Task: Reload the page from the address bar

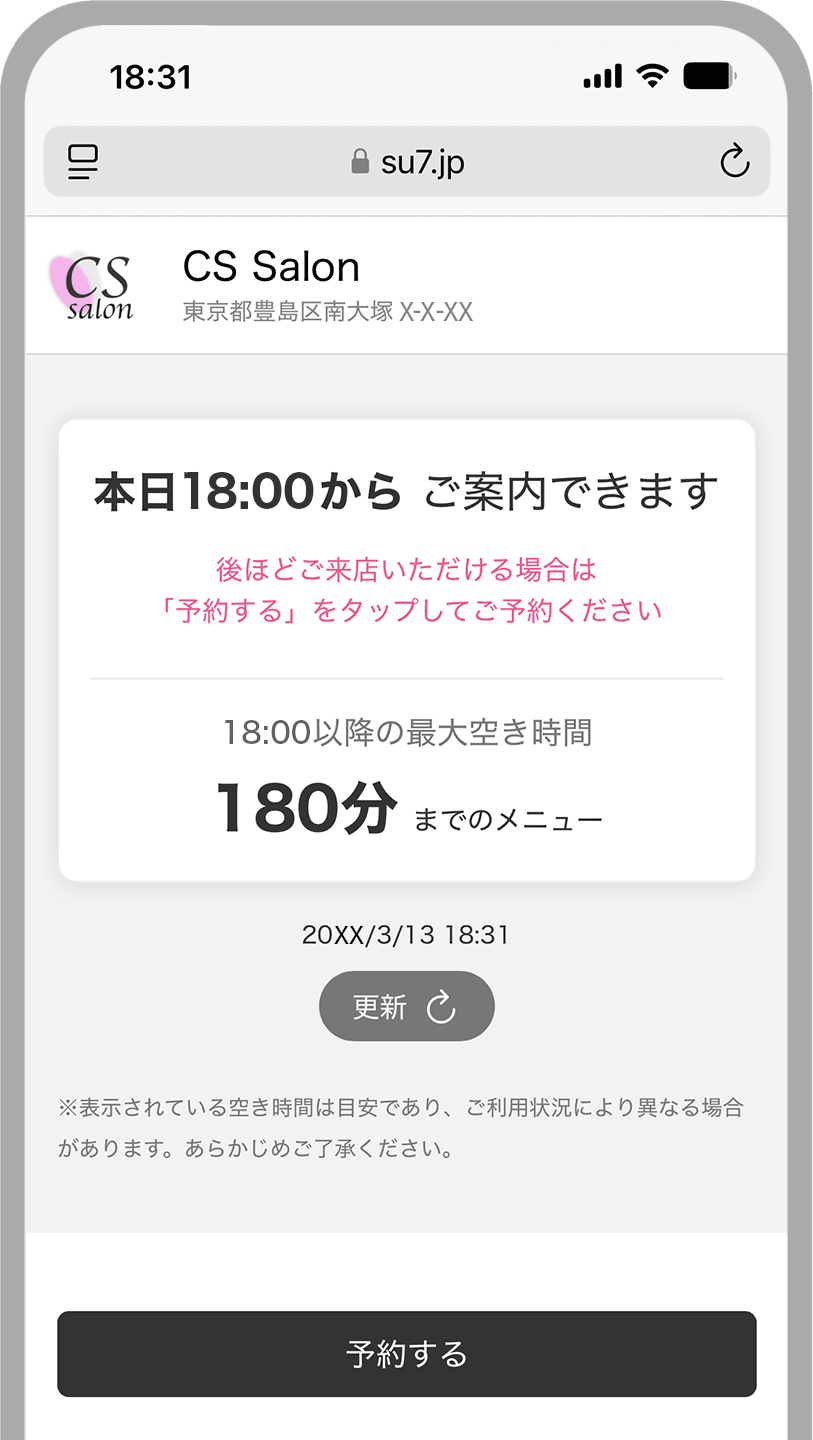Action: [x=734, y=162]
